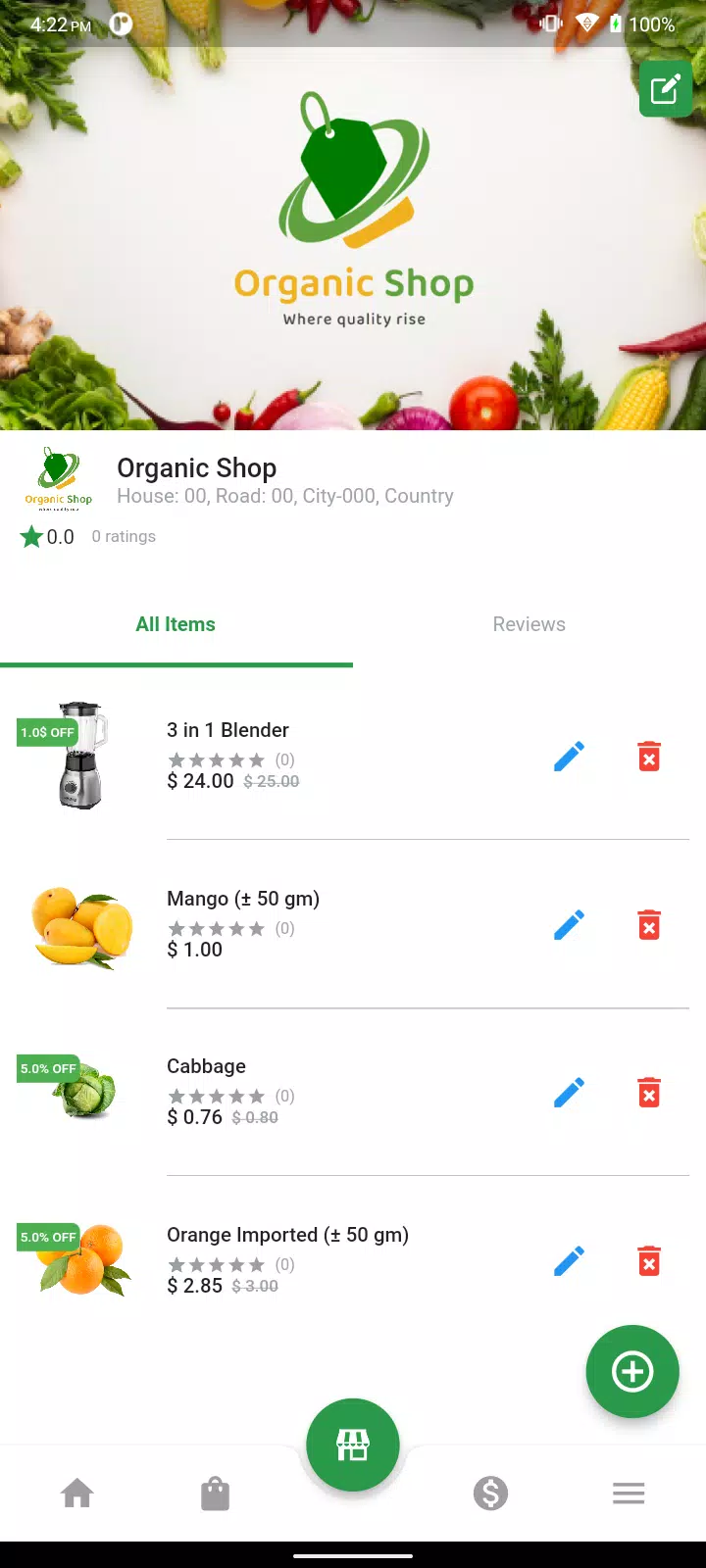Screen dimensions: 706x1568
Task: Select the All Items tab
Action: (176, 624)
